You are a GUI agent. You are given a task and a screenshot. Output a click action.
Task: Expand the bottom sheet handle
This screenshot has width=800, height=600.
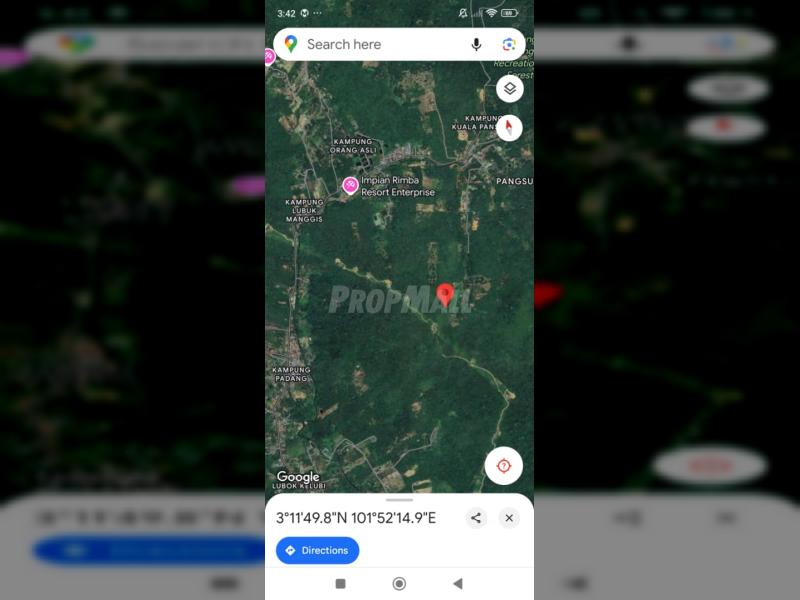pyautogui.click(x=399, y=499)
